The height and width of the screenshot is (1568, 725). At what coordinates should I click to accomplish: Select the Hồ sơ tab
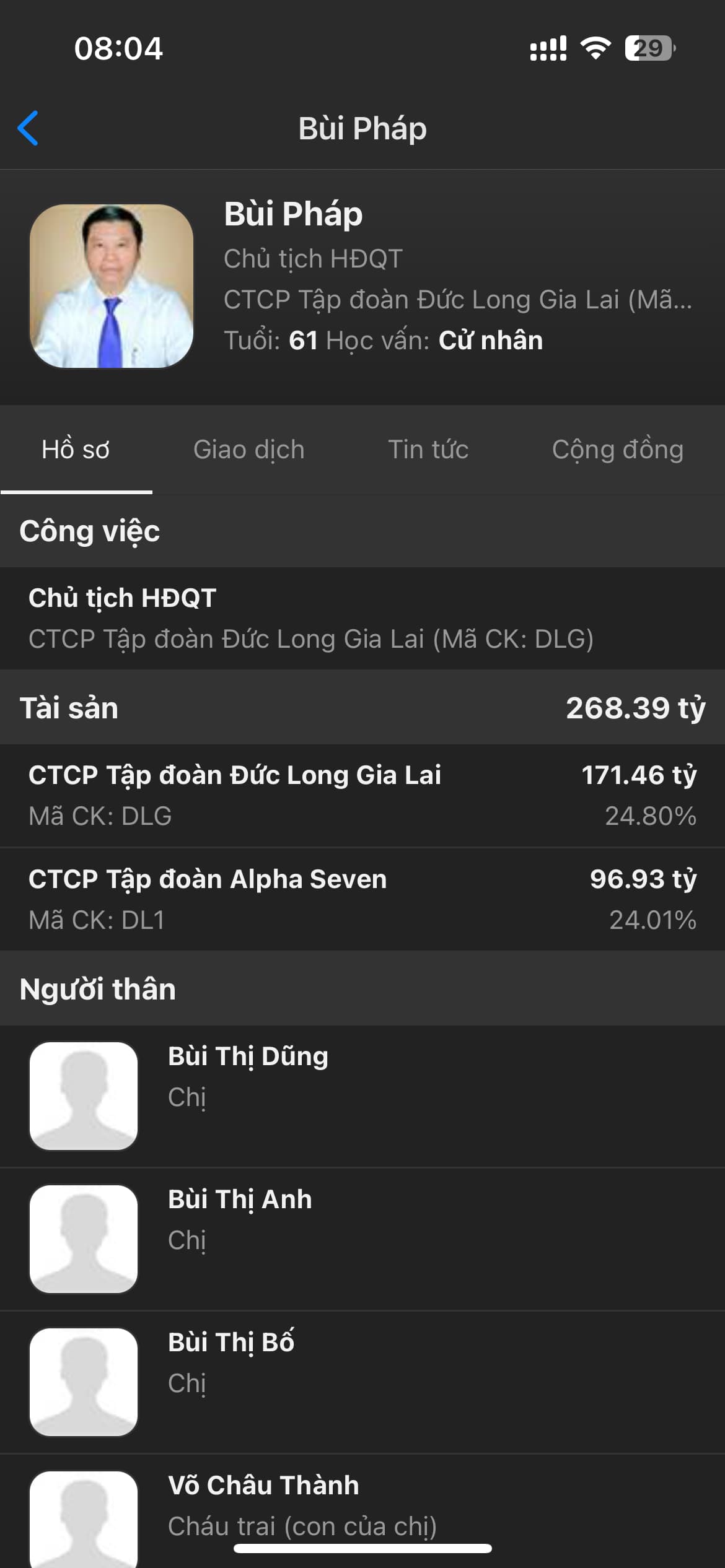tap(76, 450)
